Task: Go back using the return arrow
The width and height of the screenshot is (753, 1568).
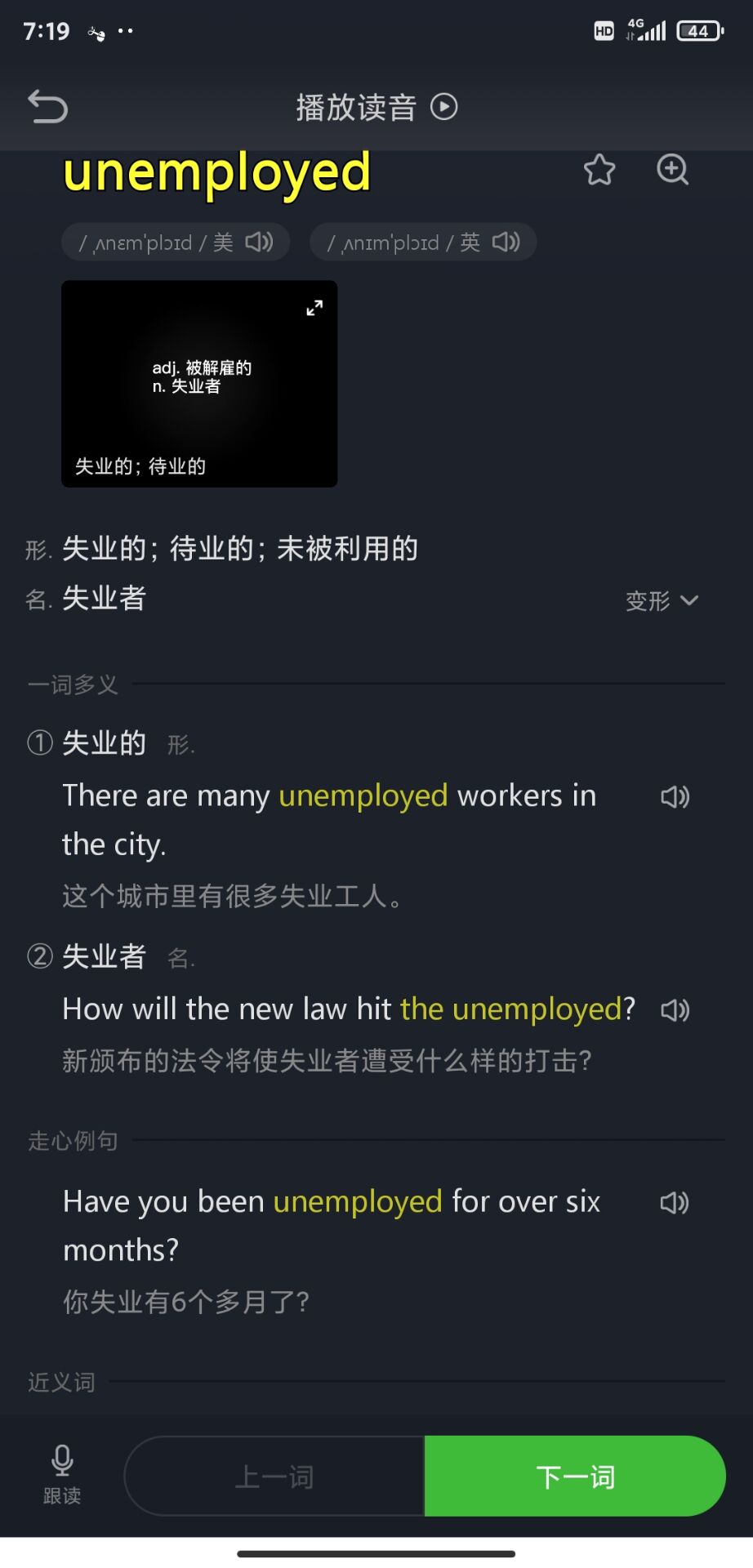Action: [x=47, y=107]
